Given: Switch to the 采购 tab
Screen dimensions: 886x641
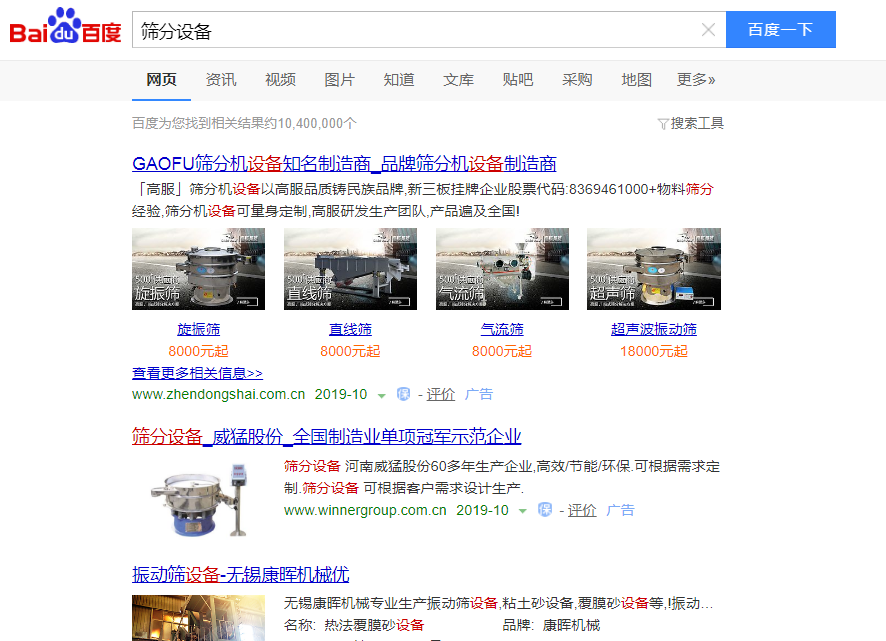Looking at the screenshot, I should pos(577,80).
